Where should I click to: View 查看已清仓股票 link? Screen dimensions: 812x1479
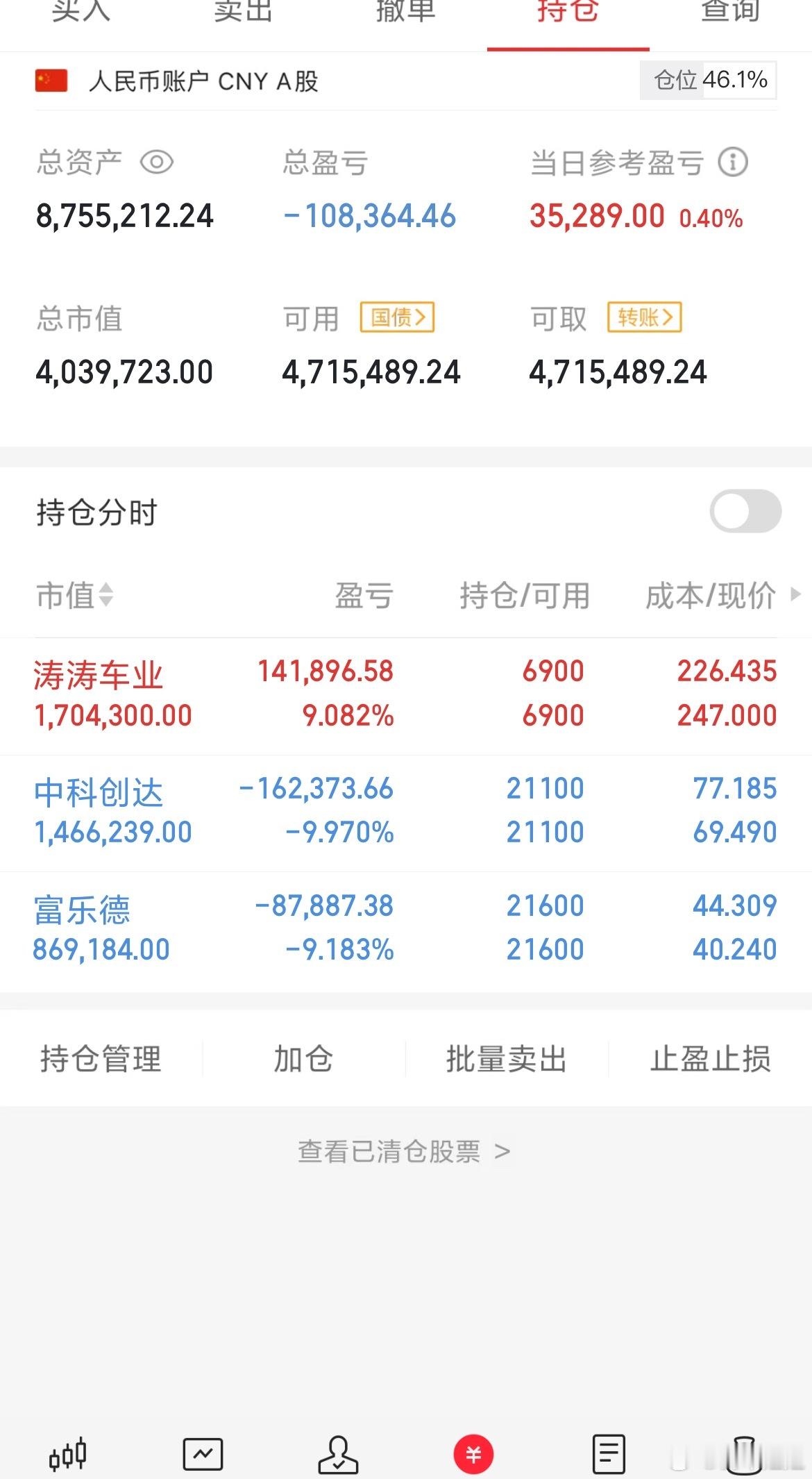(405, 1151)
